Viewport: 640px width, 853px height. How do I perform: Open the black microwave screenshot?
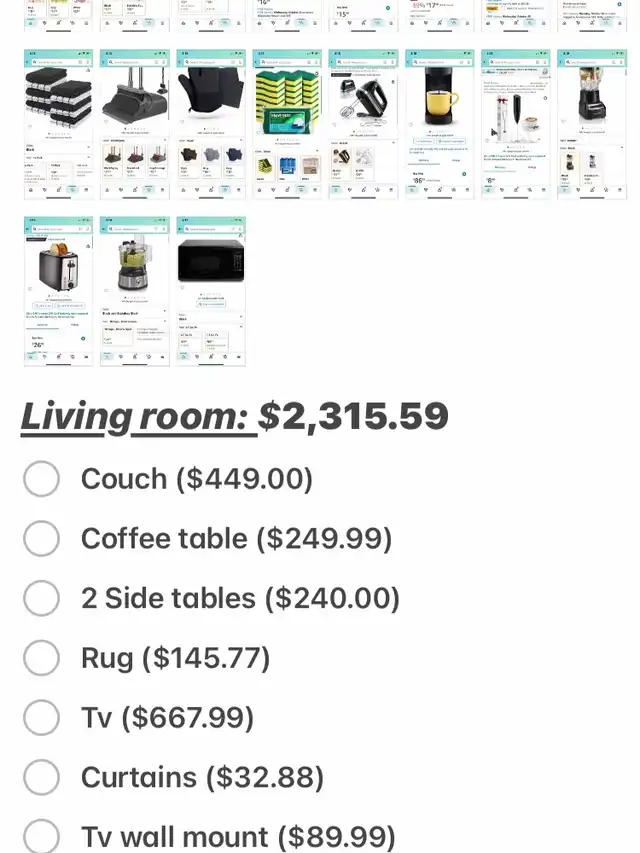[x=211, y=291]
